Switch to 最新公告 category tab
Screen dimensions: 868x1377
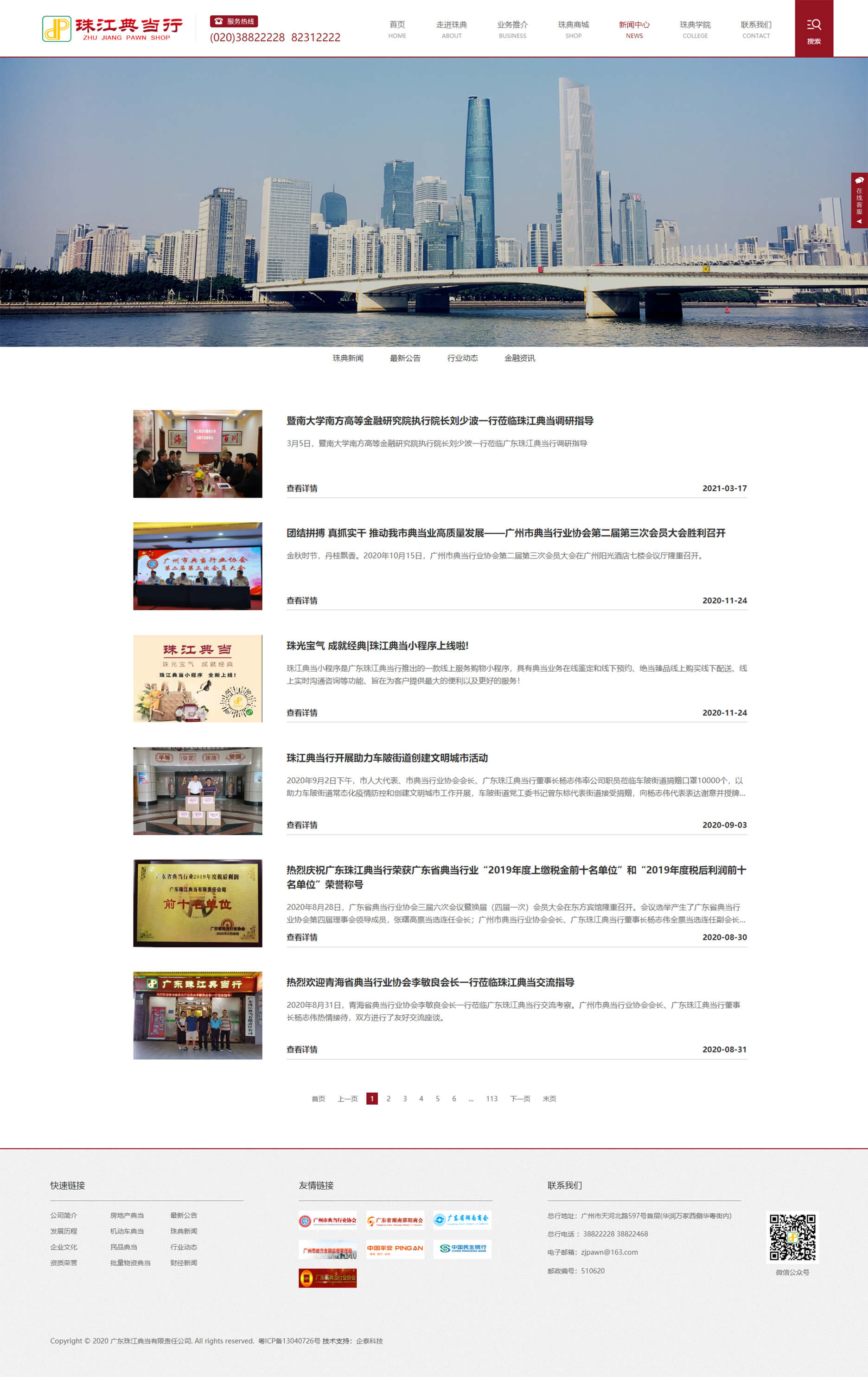(405, 358)
